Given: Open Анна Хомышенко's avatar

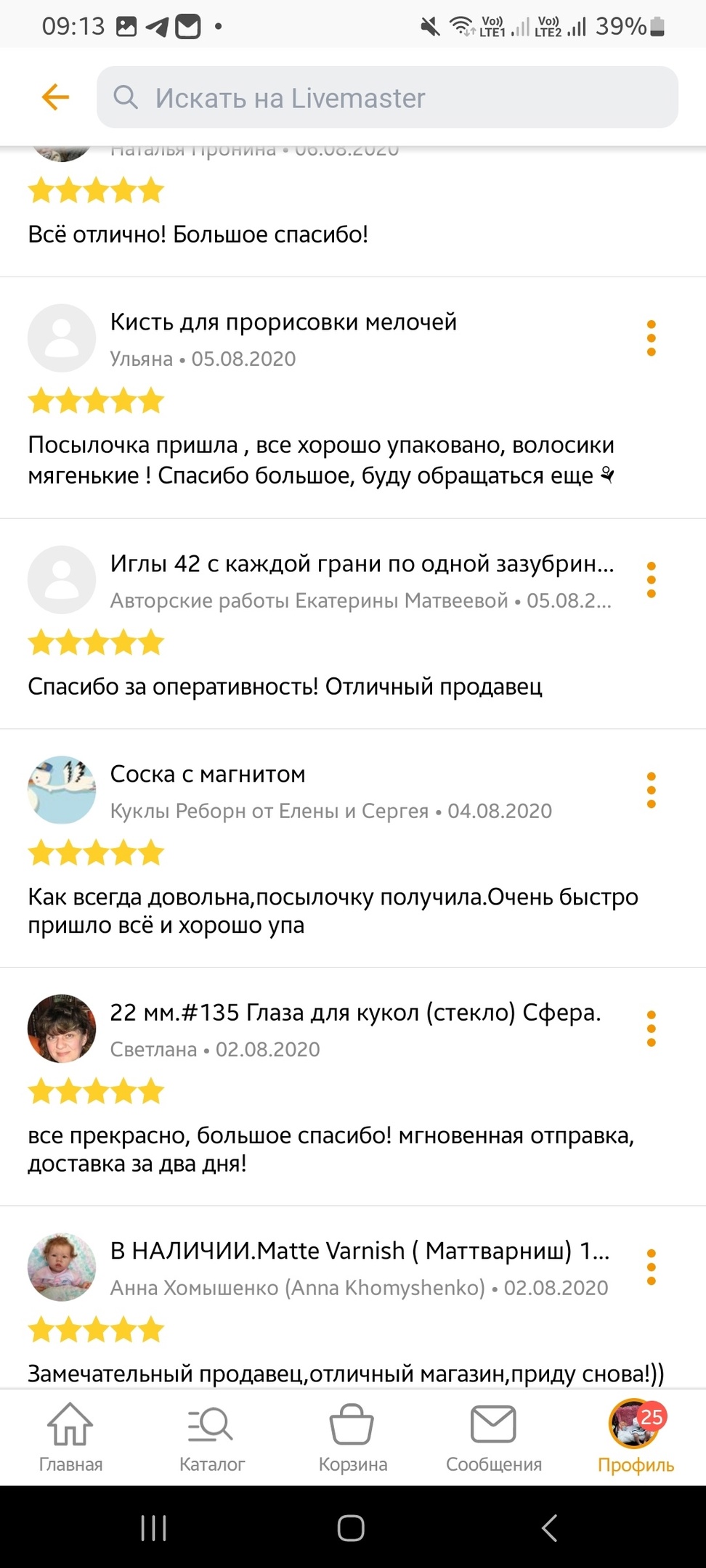Looking at the screenshot, I should point(62,1267).
